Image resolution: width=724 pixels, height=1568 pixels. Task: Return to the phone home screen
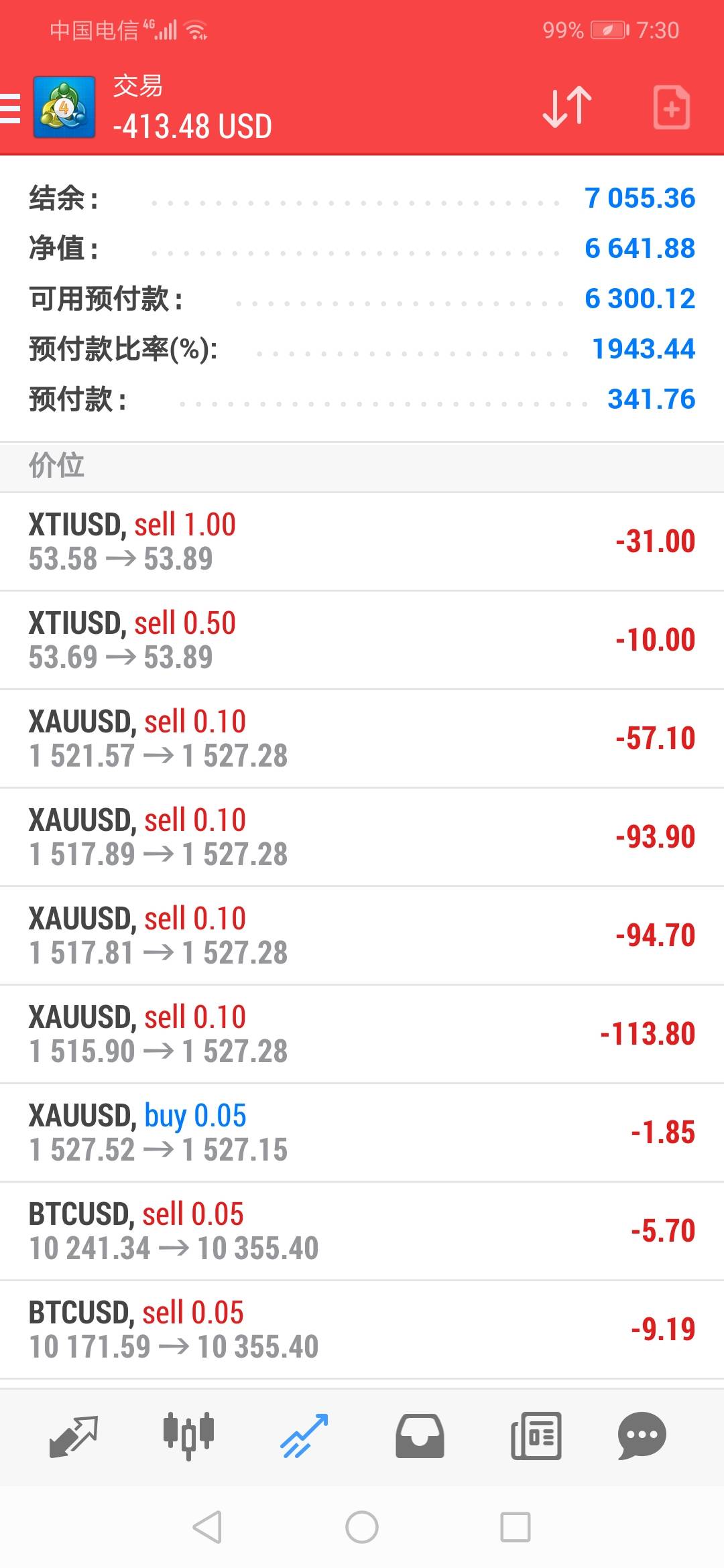point(362,1527)
